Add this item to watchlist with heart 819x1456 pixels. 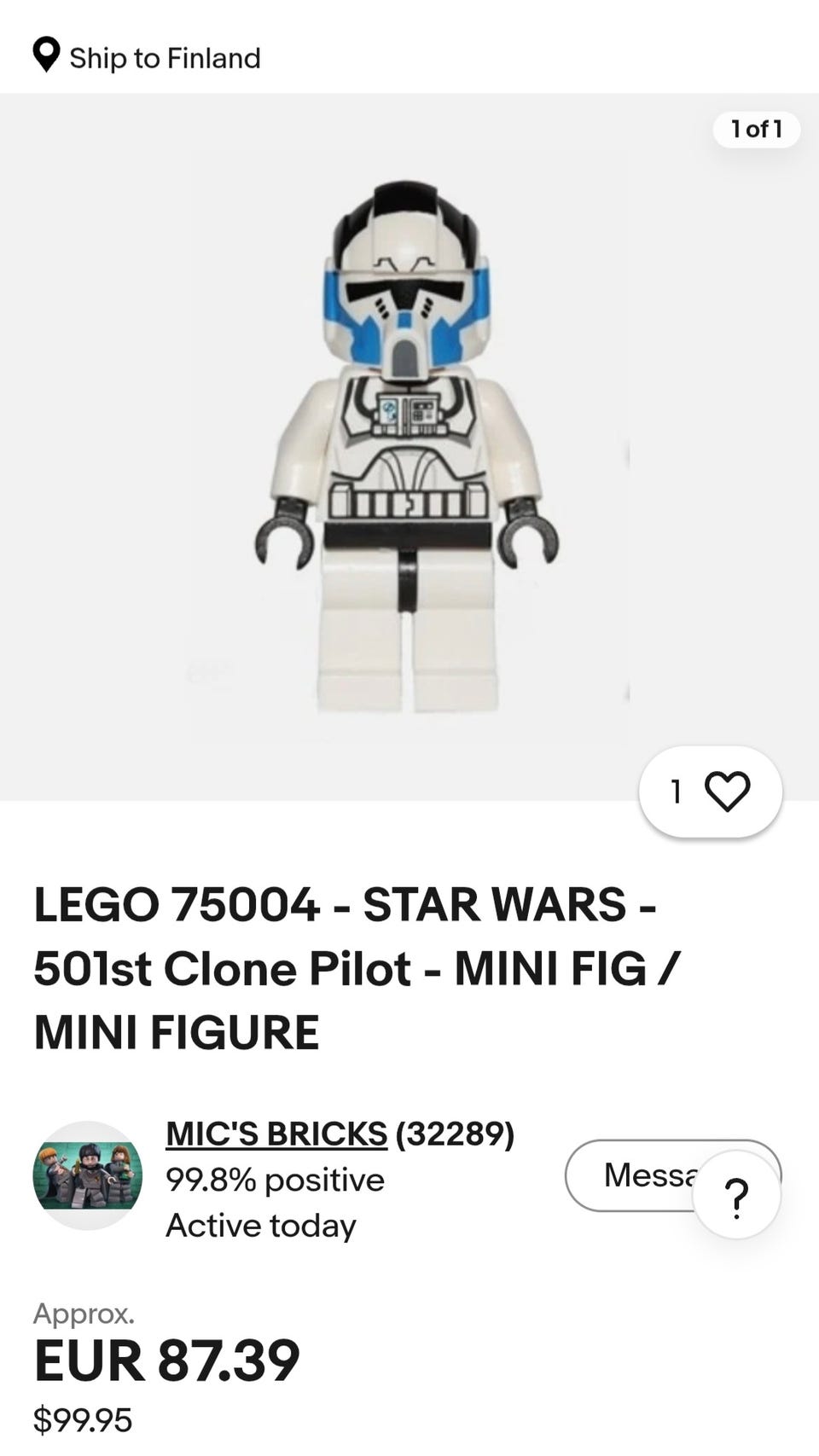point(710,791)
